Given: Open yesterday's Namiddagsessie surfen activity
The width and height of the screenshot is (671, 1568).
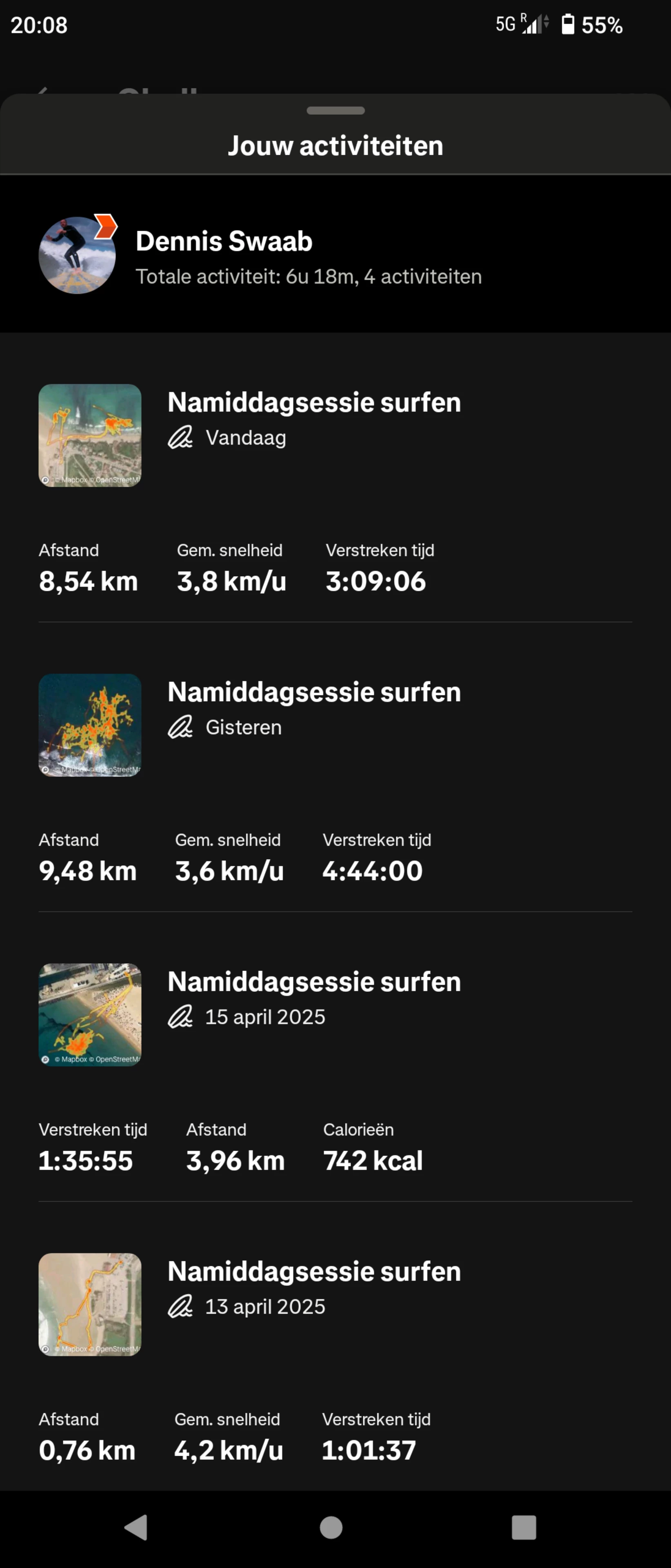Looking at the screenshot, I should click(x=313, y=693).
